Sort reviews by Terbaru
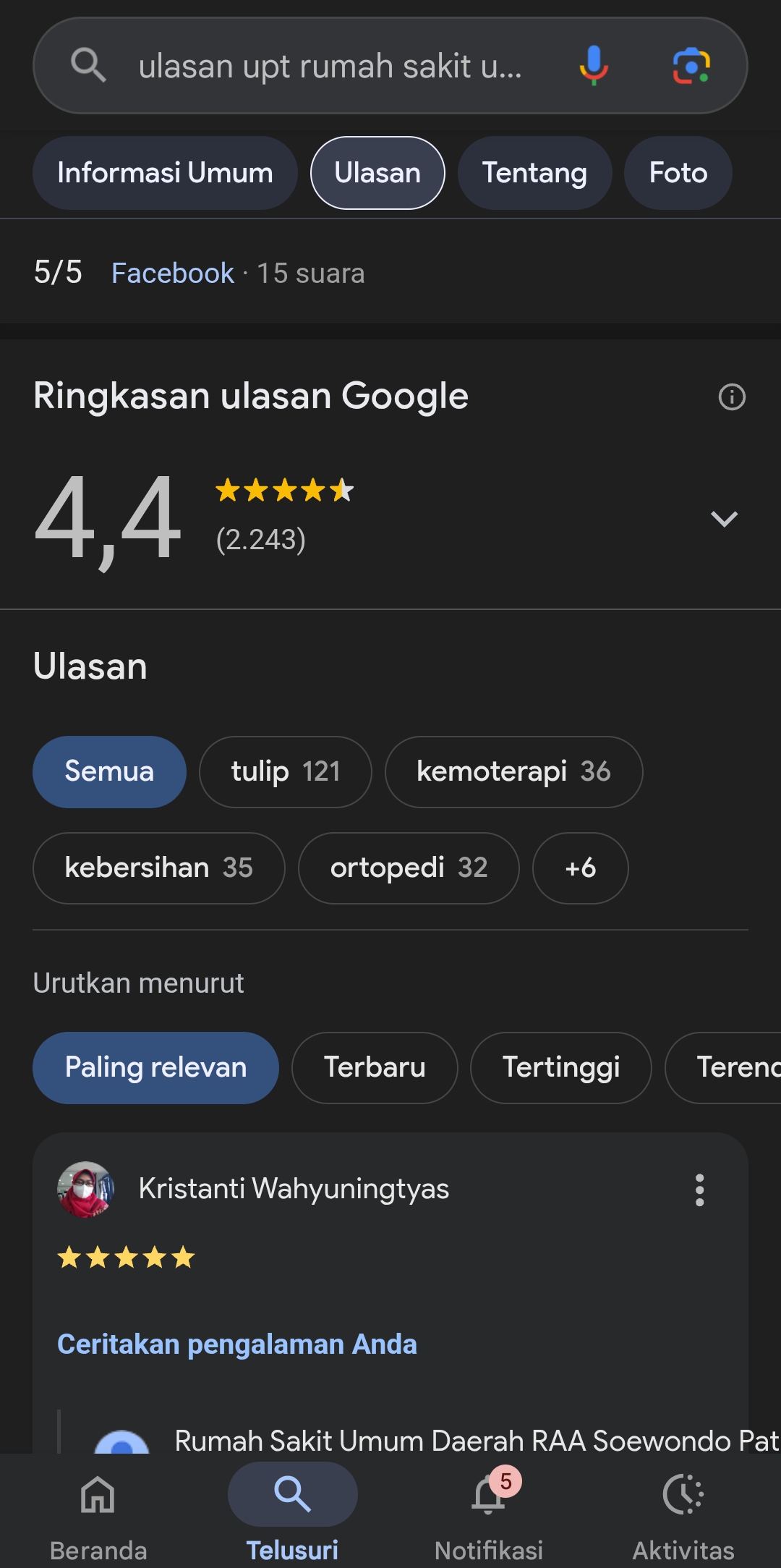The image size is (781, 1568). click(x=375, y=1068)
